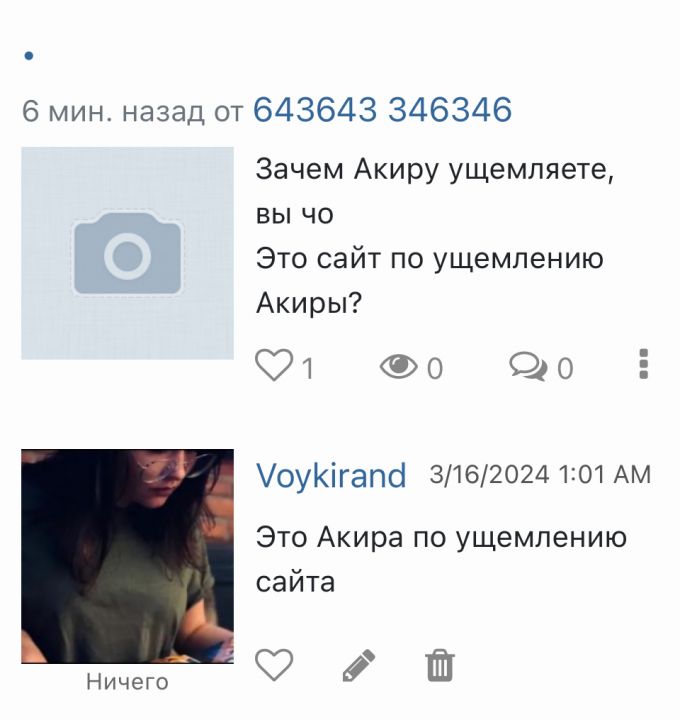Tap the placeholder avatar of 643643 346346

point(127,253)
